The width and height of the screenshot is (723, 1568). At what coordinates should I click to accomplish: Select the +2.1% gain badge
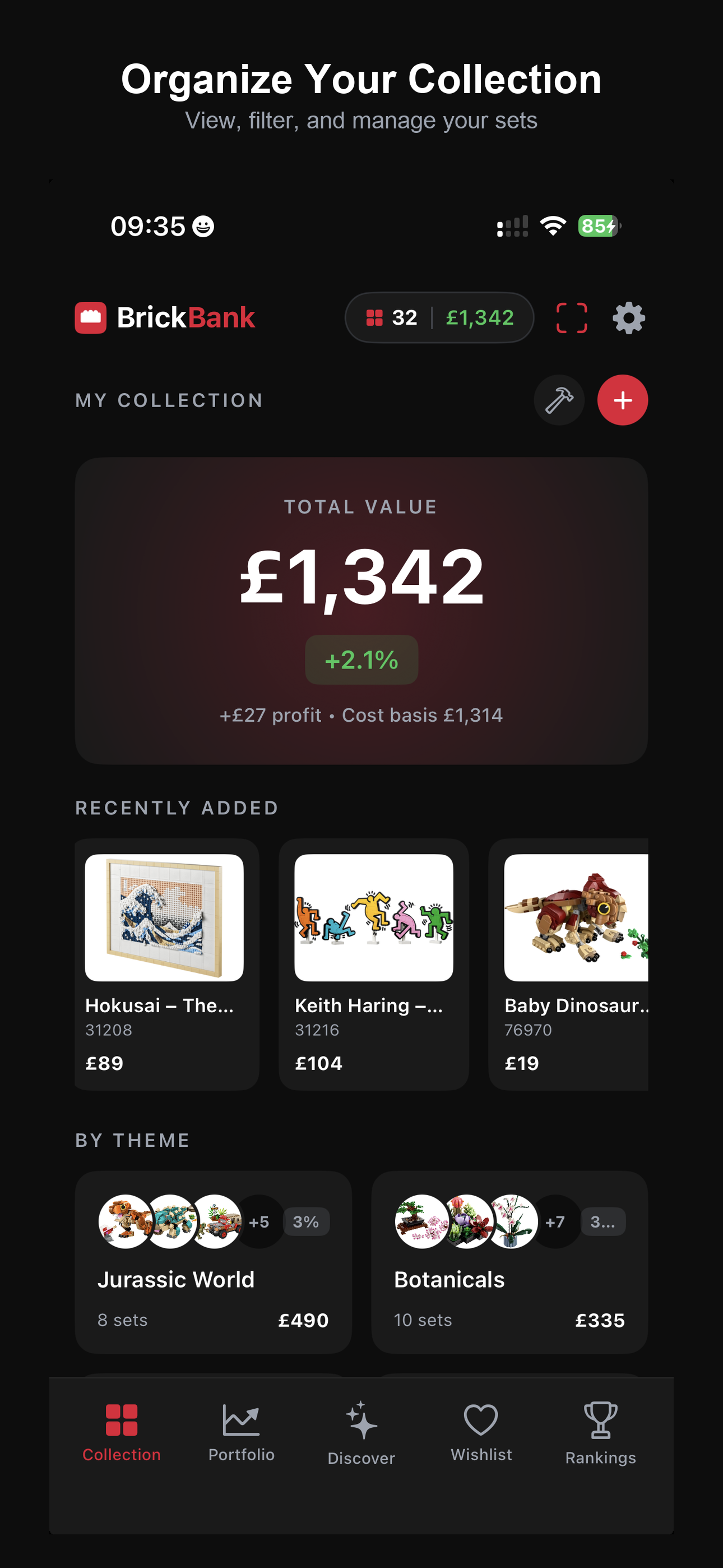coord(361,659)
